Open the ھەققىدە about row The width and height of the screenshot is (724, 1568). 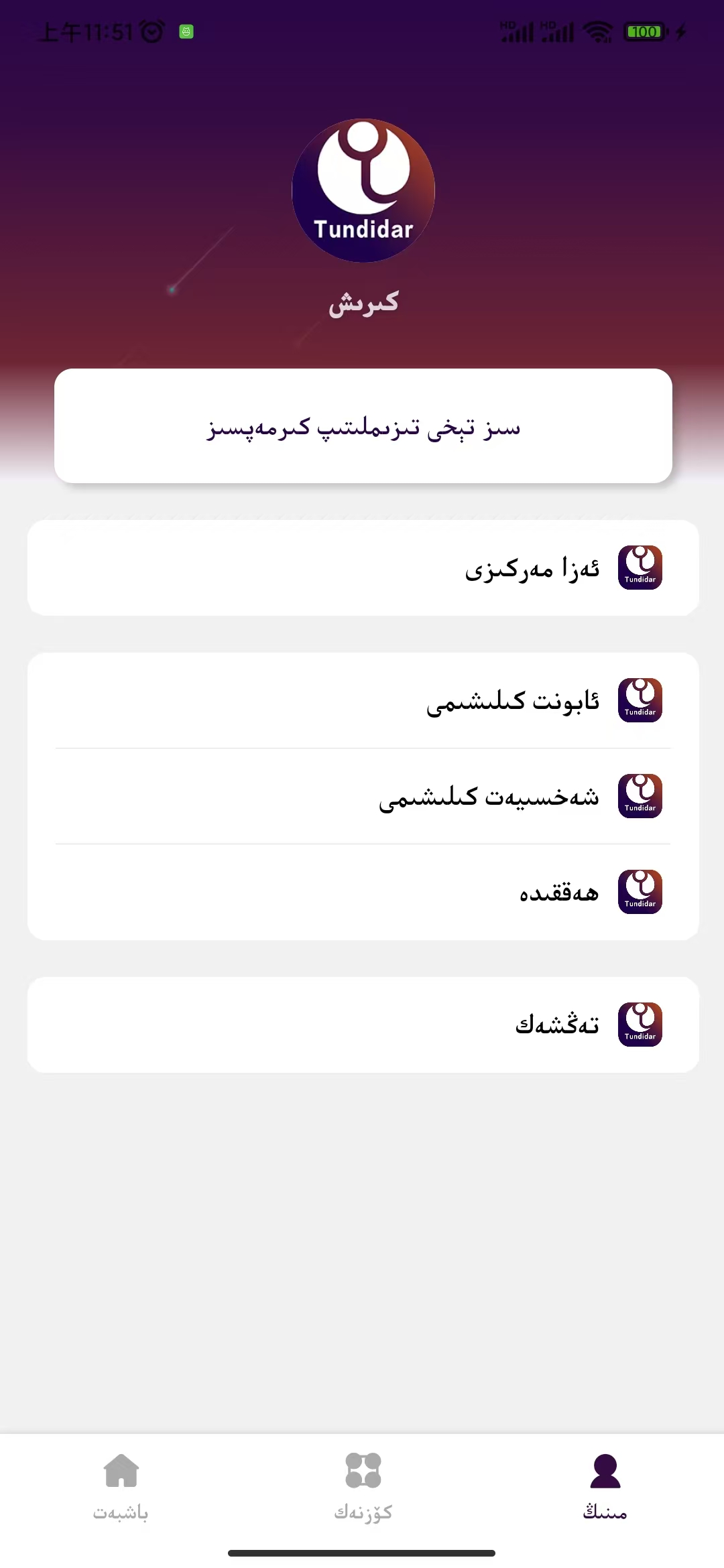pos(363,893)
